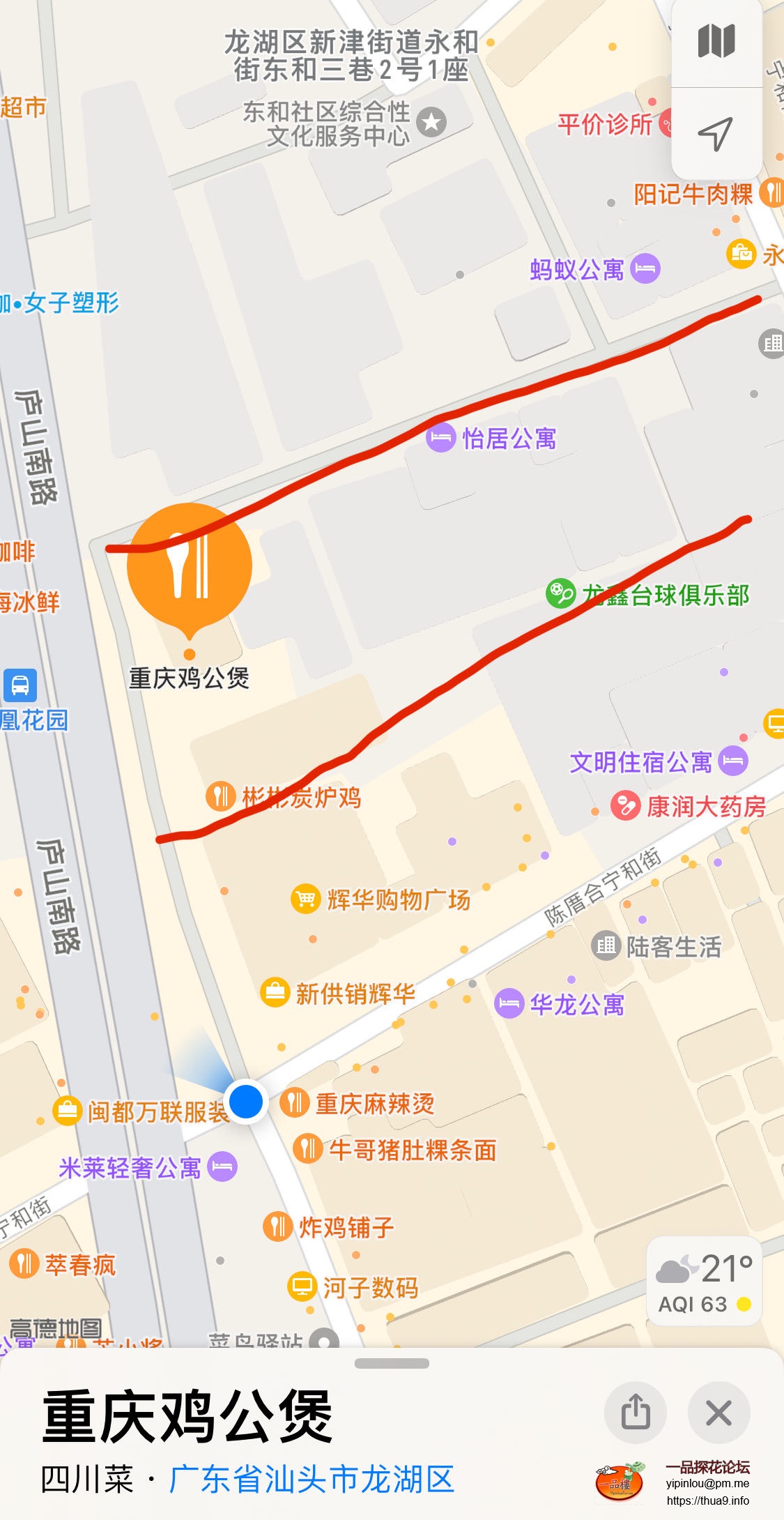The image size is (784, 1520).
Task: Expand the place card handle
Action: pyautogui.click(x=392, y=1363)
